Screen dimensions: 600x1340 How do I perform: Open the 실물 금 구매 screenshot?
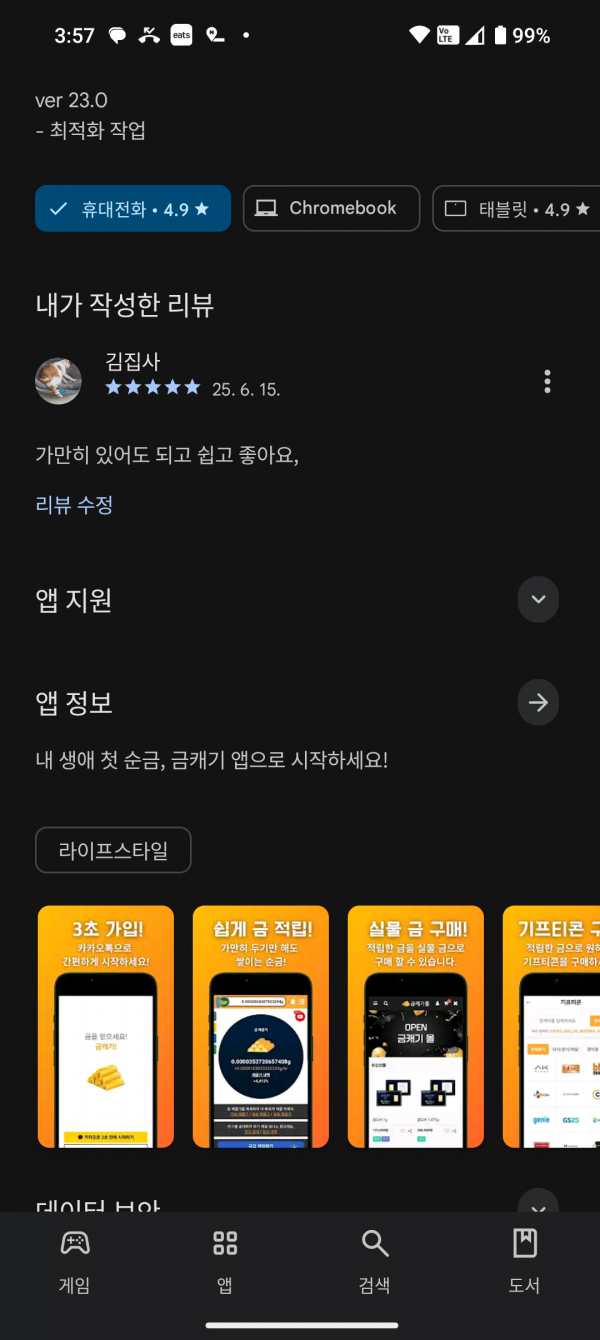tap(416, 1026)
